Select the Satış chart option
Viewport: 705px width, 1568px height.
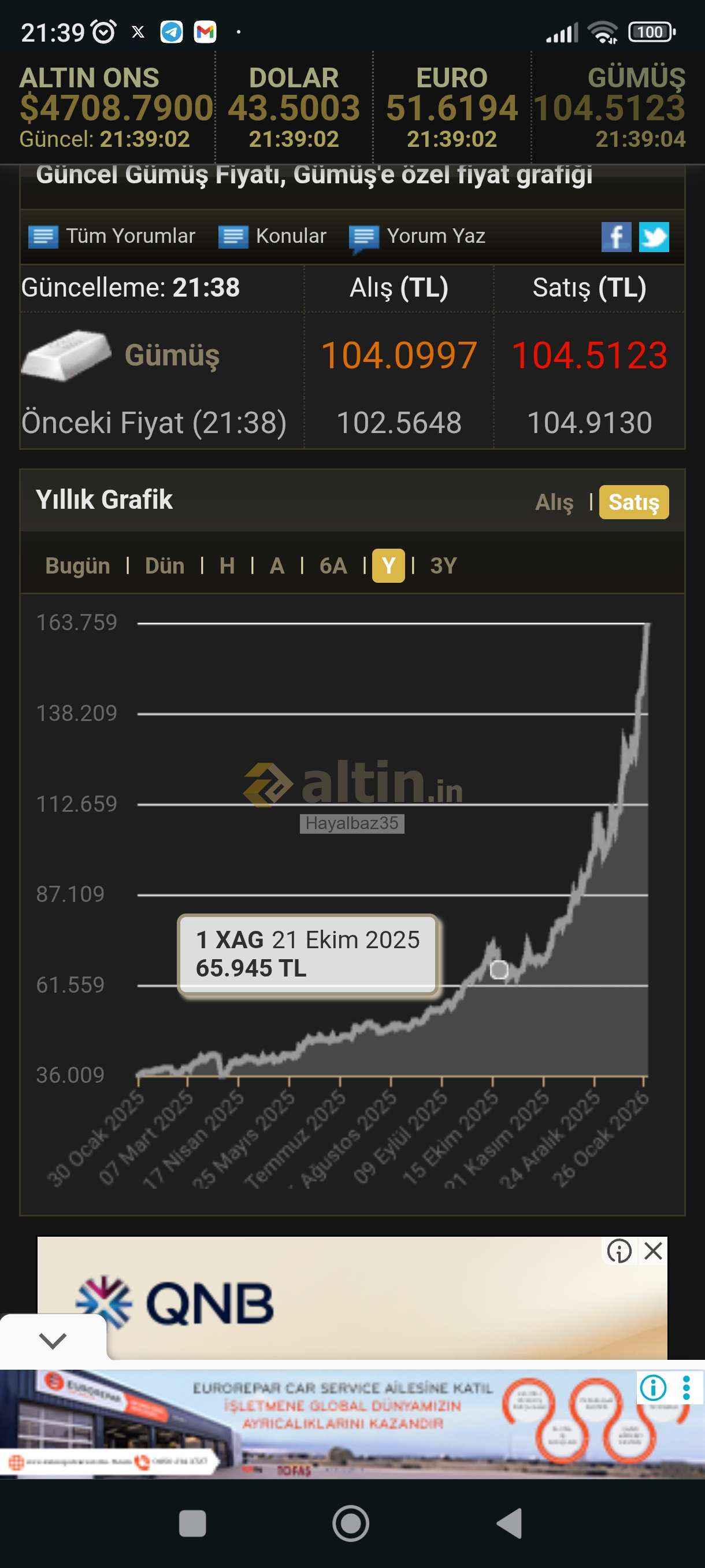633,502
